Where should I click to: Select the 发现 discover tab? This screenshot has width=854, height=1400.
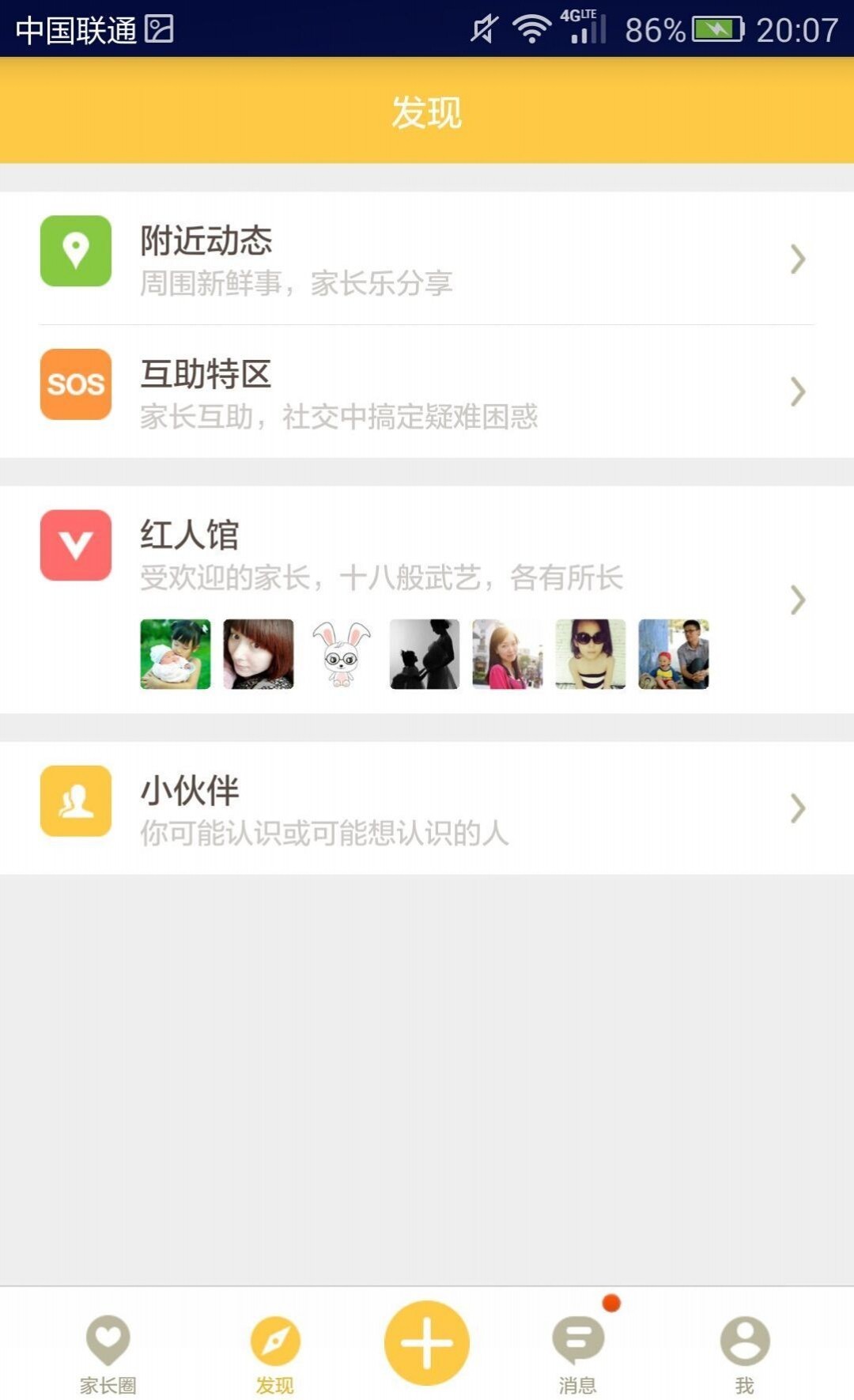point(274,1350)
